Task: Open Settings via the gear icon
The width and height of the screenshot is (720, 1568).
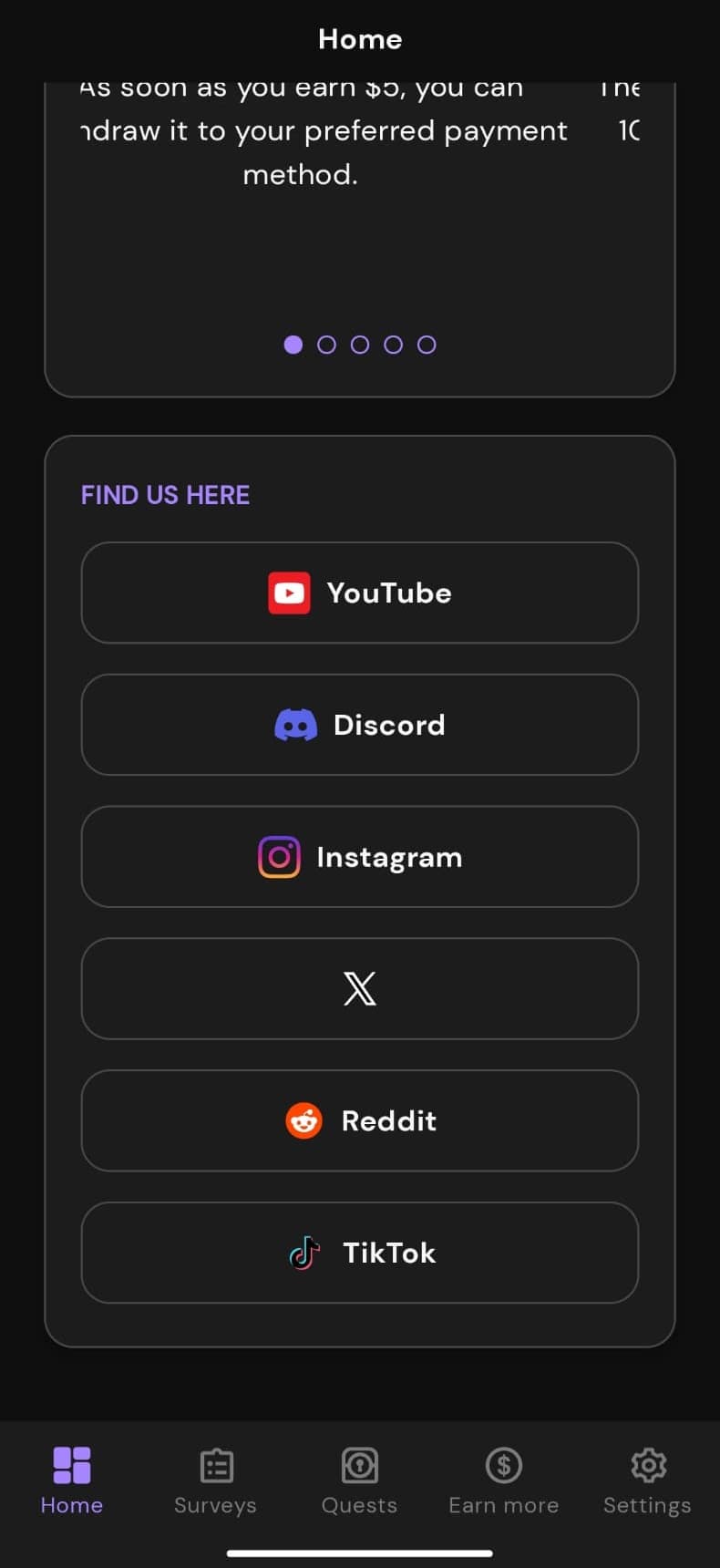Action: click(x=647, y=1465)
